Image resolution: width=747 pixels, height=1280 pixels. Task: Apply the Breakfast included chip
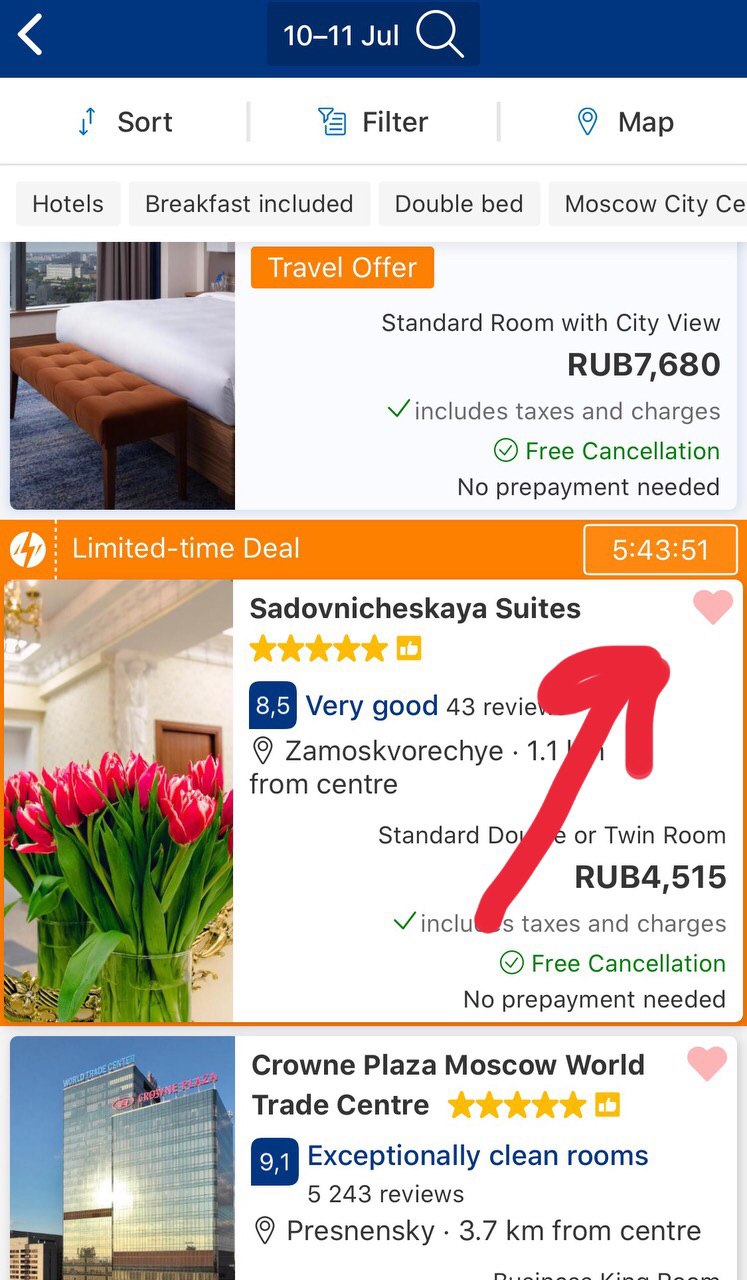[x=249, y=204]
